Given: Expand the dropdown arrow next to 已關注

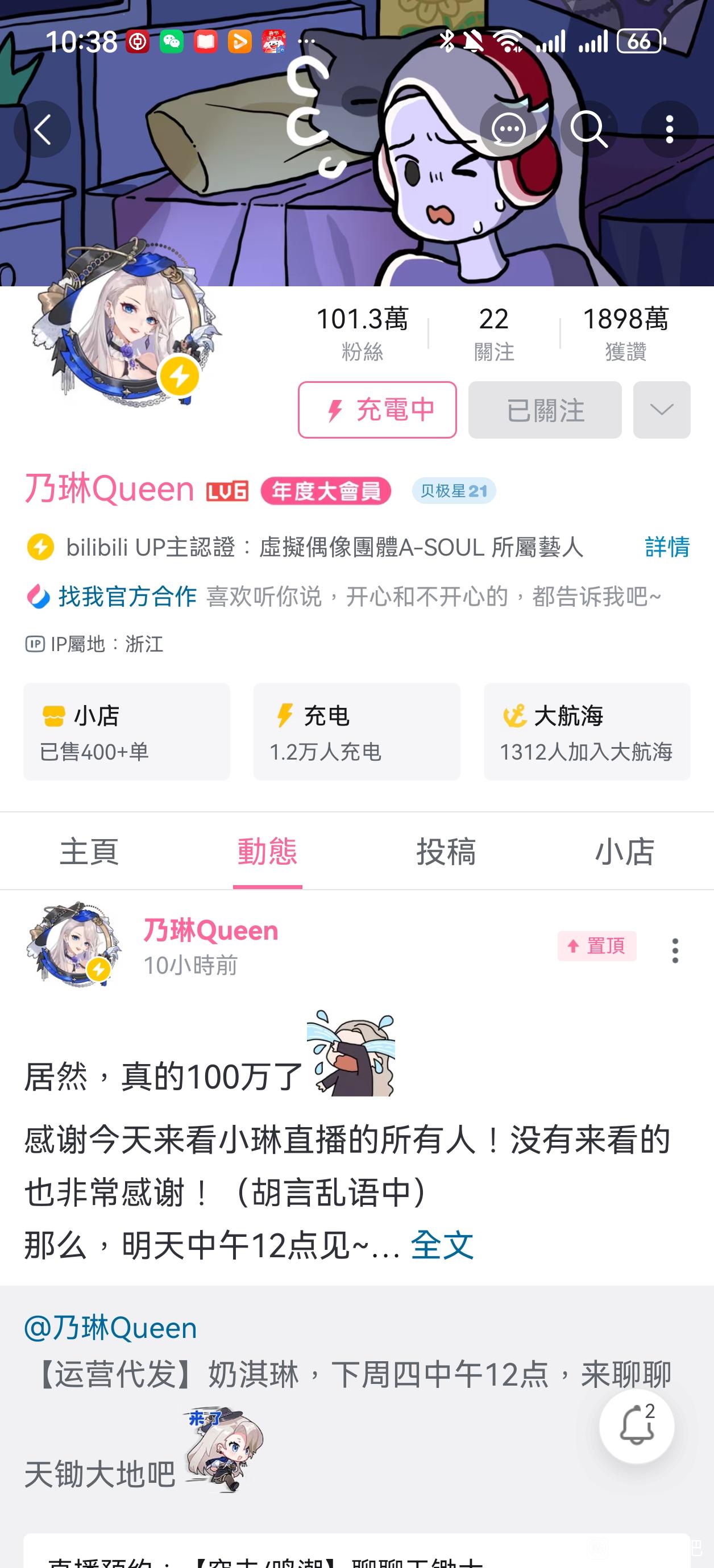Looking at the screenshot, I should click(x=662, y=410).
